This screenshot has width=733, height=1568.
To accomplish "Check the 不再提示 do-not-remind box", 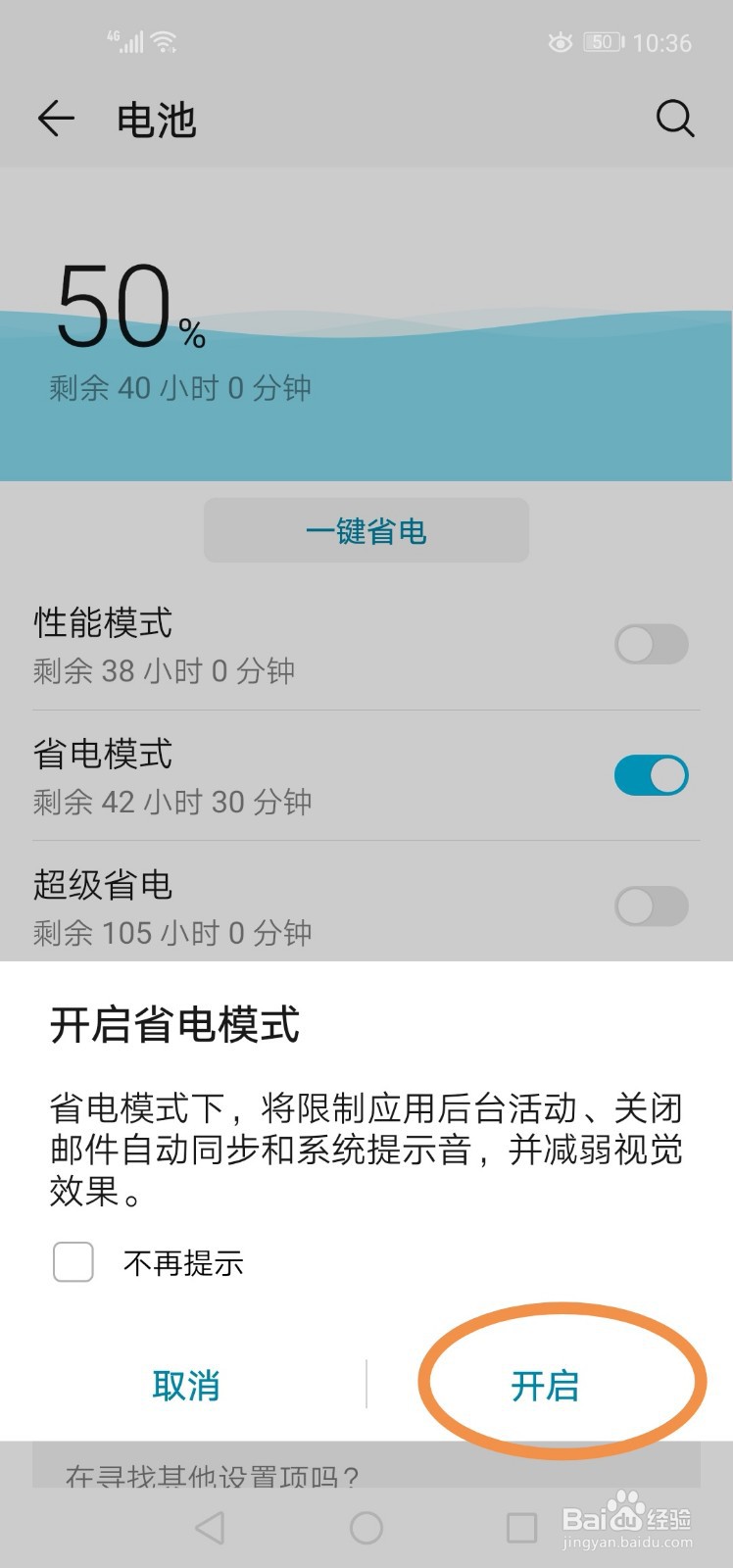I will [73, 1263].
